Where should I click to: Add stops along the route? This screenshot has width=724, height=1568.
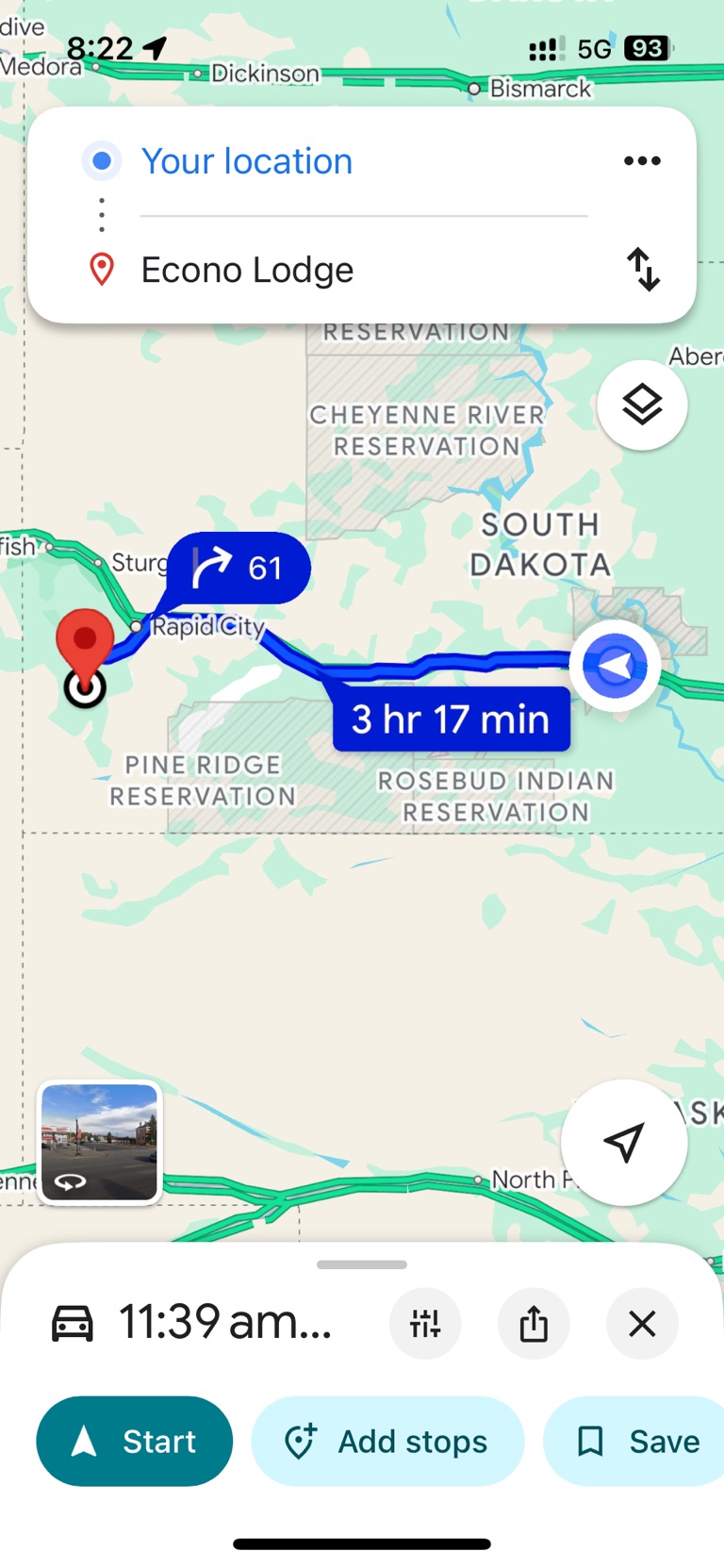(x=387, y=1441)
